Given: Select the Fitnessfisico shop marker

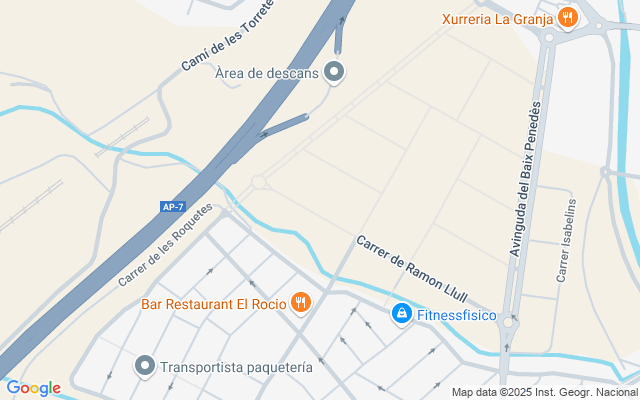Looking at the screenshot, I should coord(401,314).
